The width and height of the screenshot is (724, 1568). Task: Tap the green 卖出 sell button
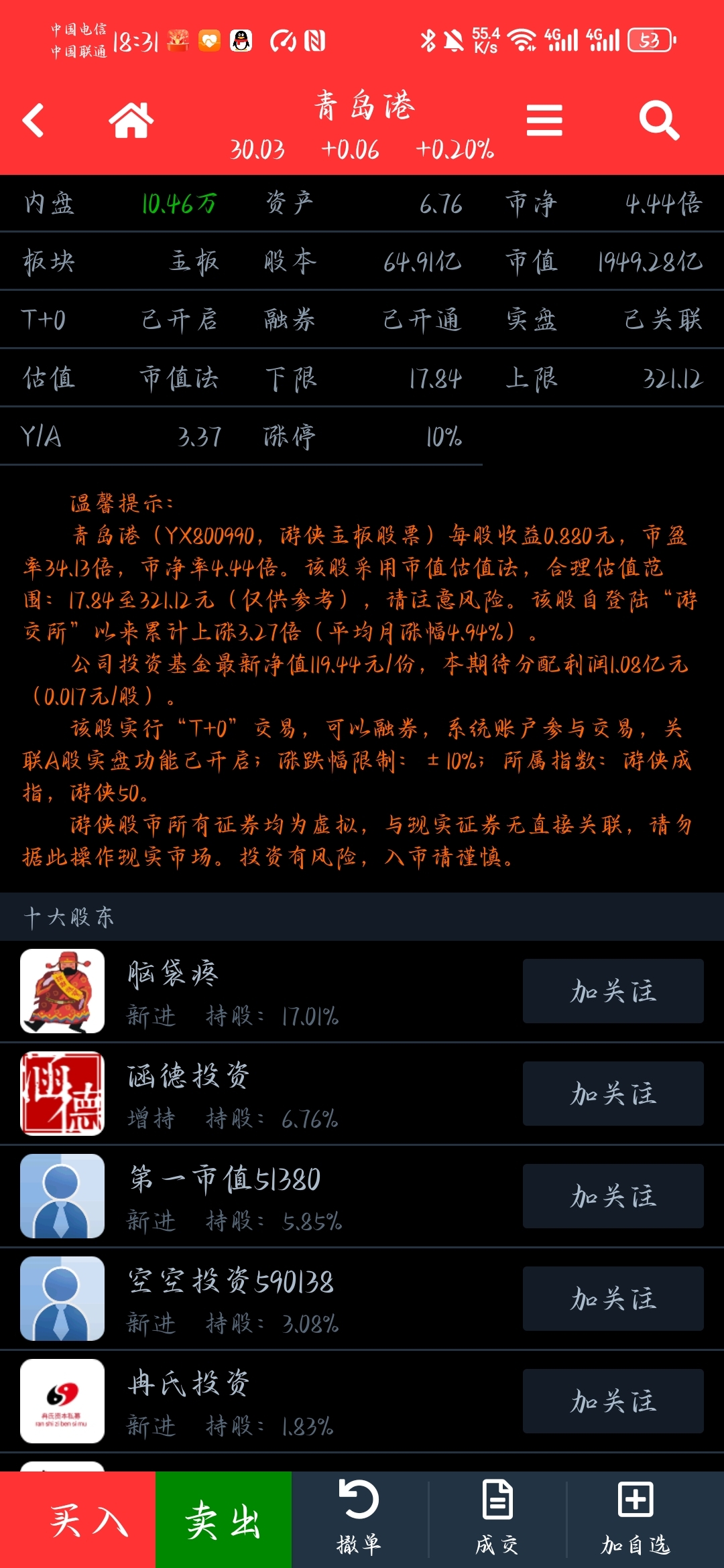point(223,1520)
